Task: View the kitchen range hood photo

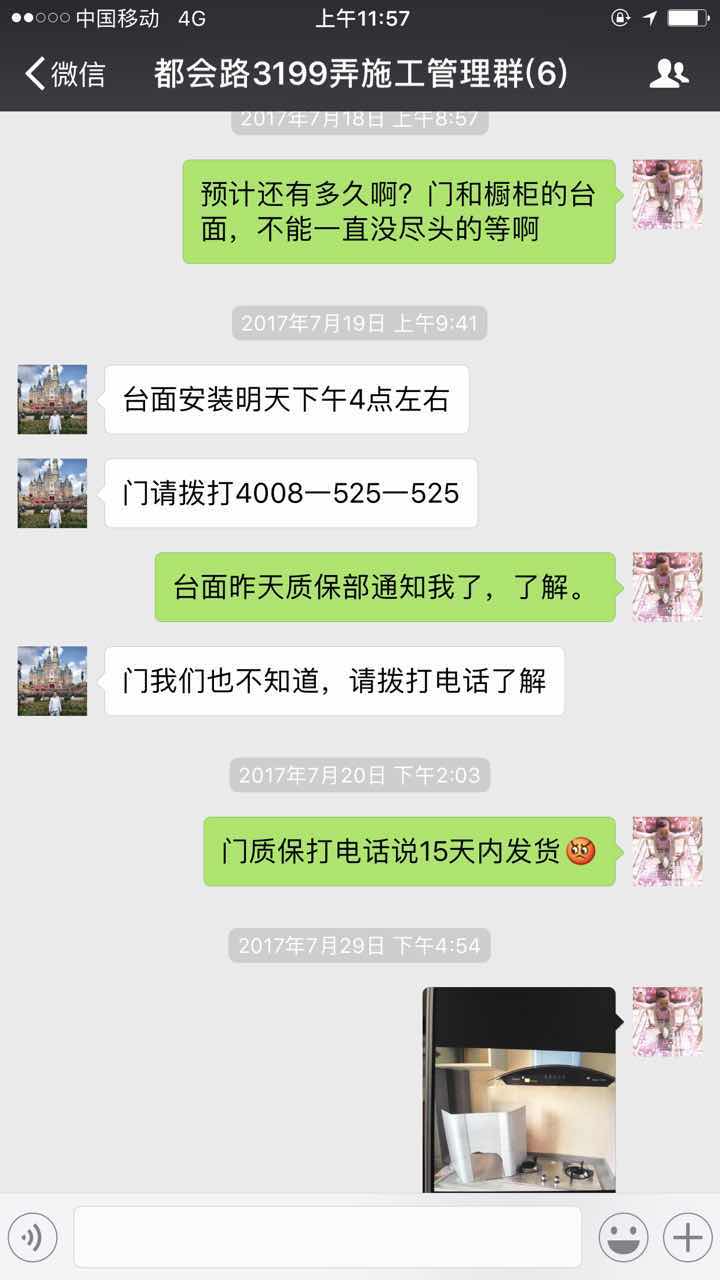Action: point(518,1089)
